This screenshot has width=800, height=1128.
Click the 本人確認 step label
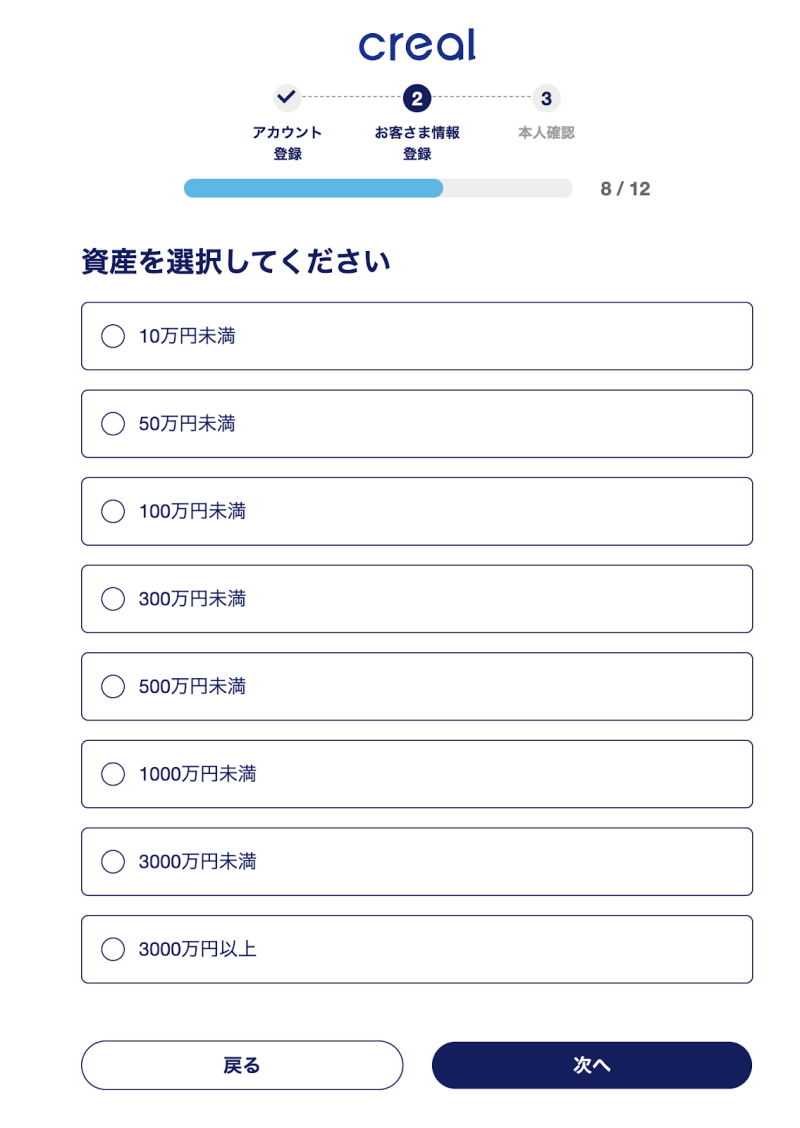(546, 131)
